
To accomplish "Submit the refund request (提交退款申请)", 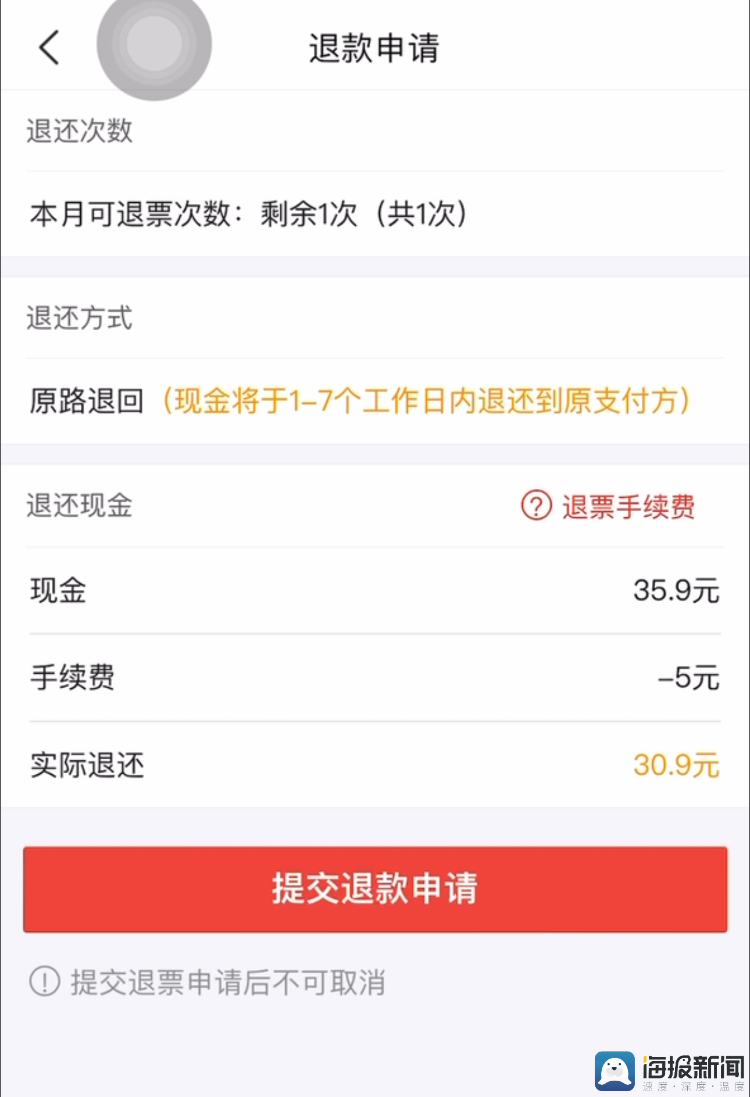I will pyautogui.click(x=375, y=889).
